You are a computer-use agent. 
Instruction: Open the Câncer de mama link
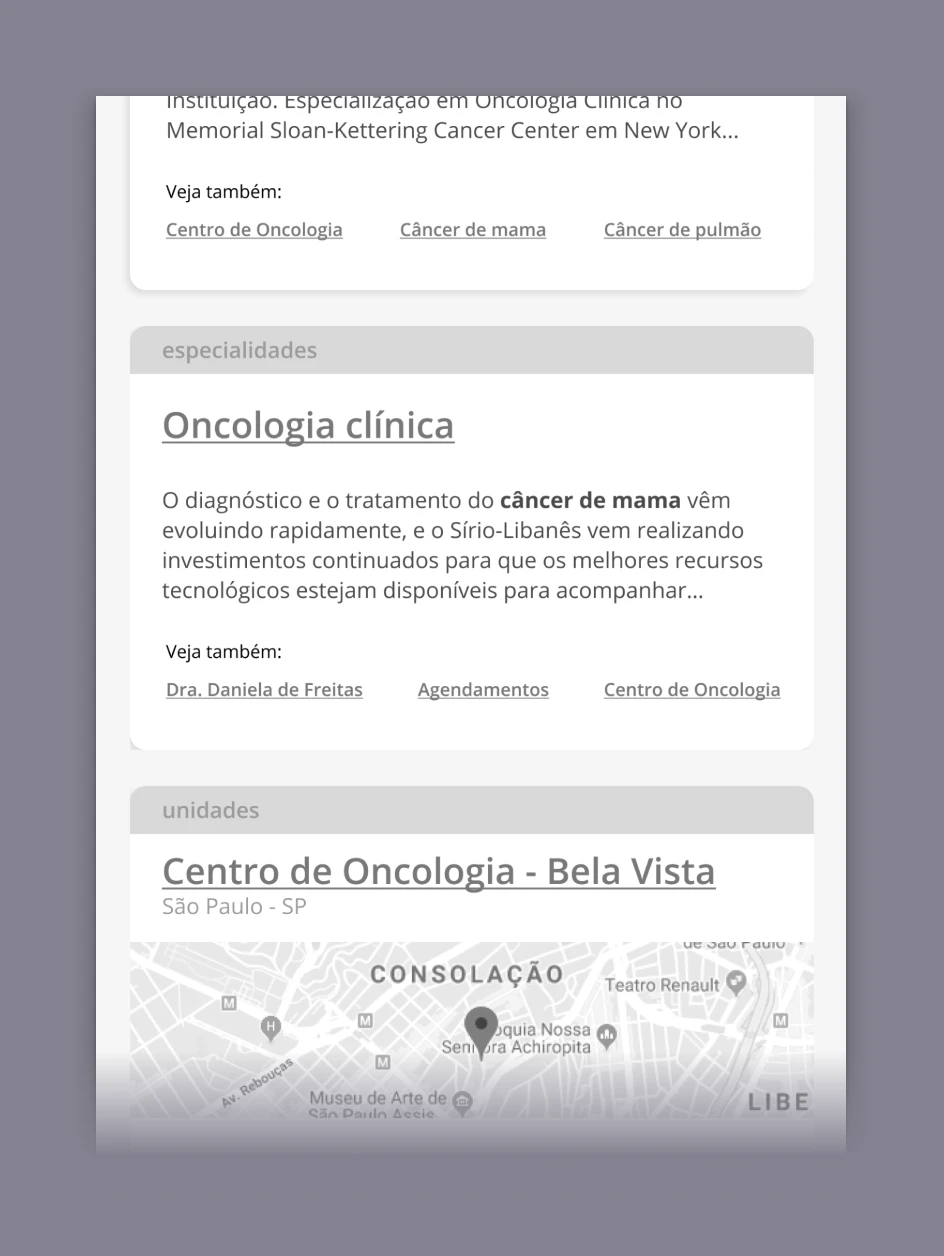(472, 230)
